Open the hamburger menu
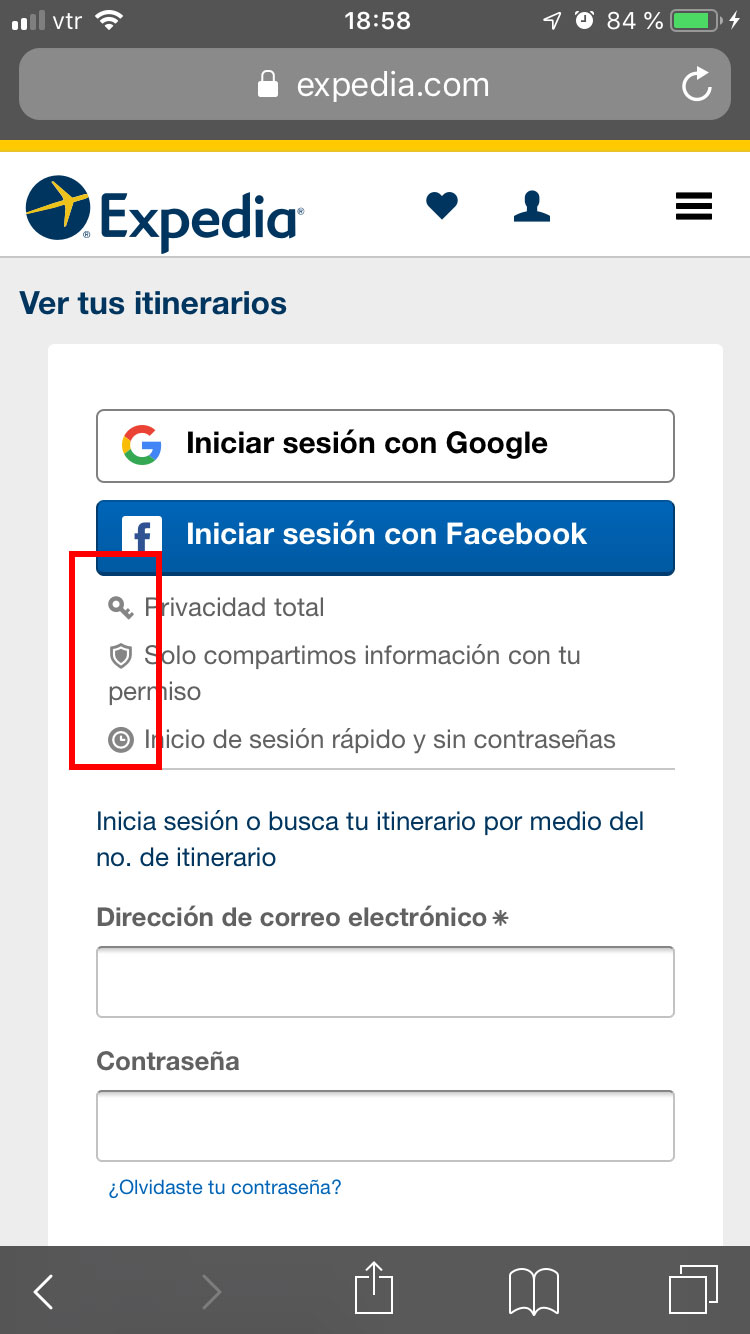This screenshot has height=1334, width=750. pos(693,206)
